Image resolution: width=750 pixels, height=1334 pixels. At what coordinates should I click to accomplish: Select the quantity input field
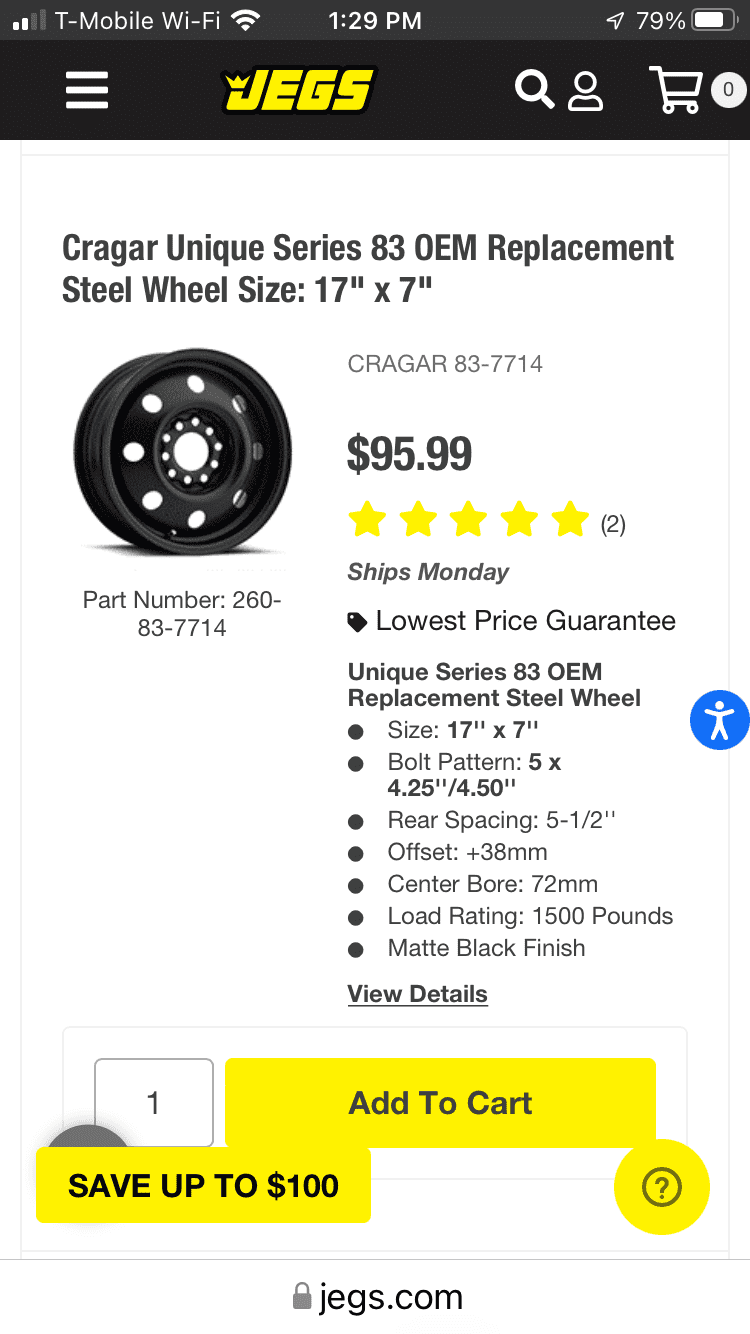(154, 1102)
